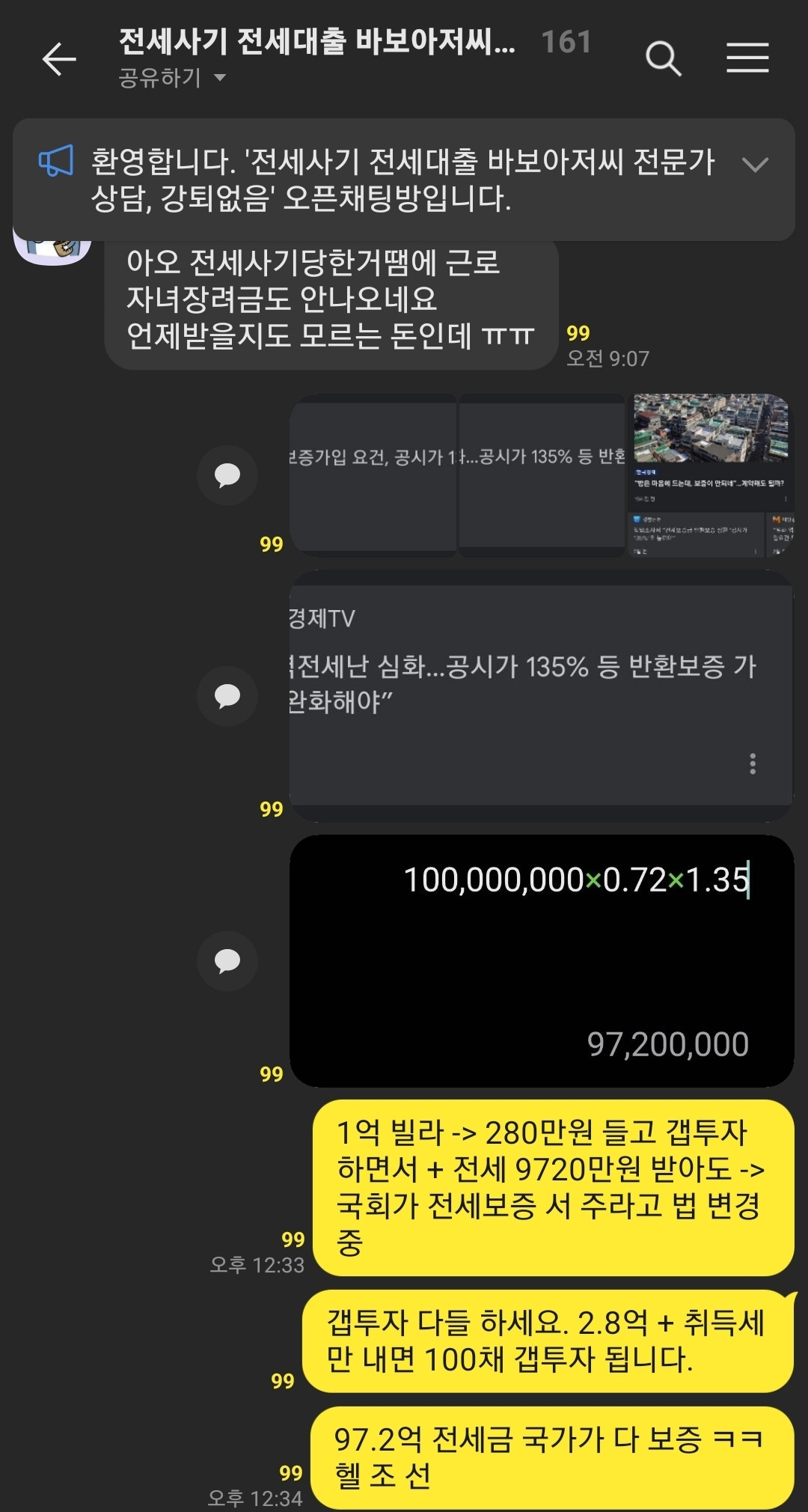This screenshot has width=808, height=1512.
Task: Tap the chat room title 전세사기 전세대출
Action: (x=314, y=43)
